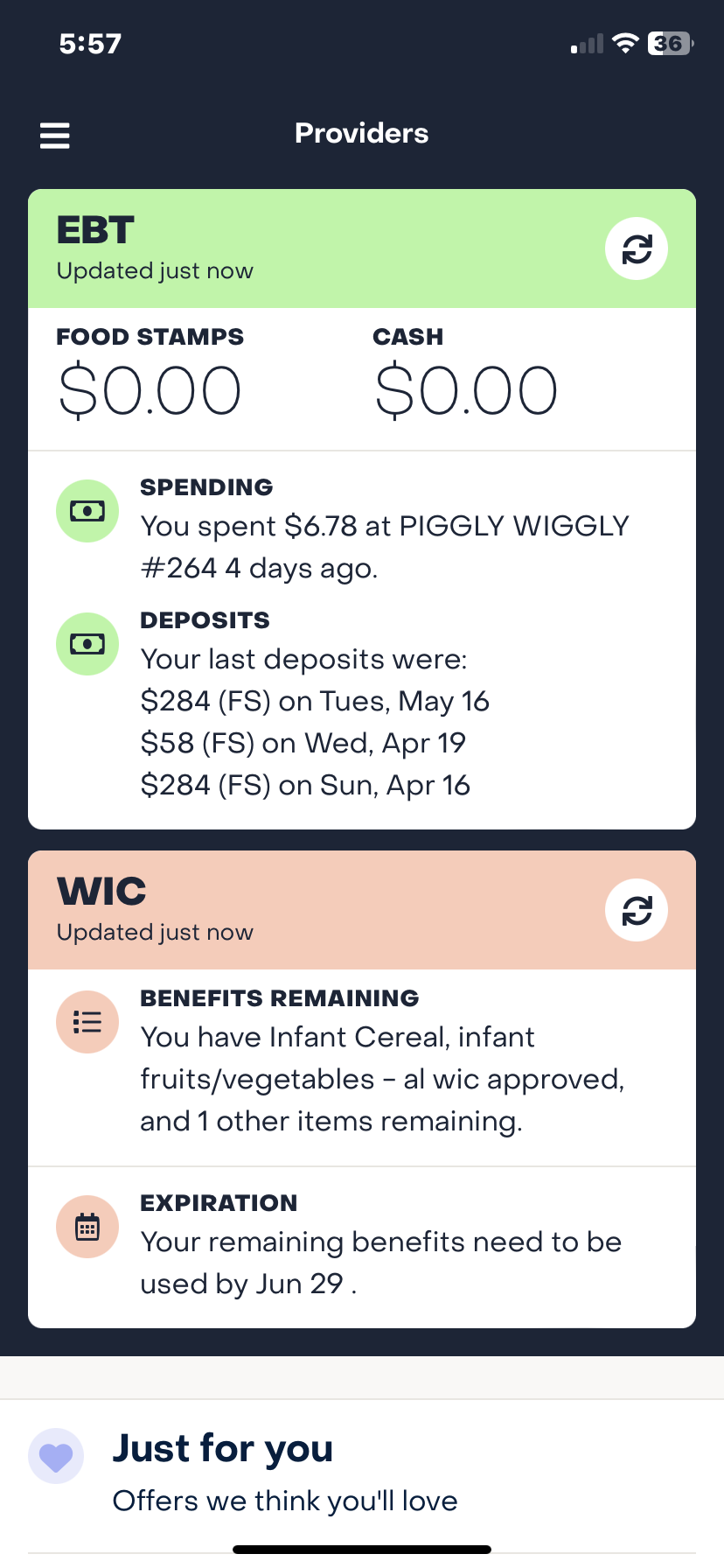Open the WIC card header

(x=315, y=910)
